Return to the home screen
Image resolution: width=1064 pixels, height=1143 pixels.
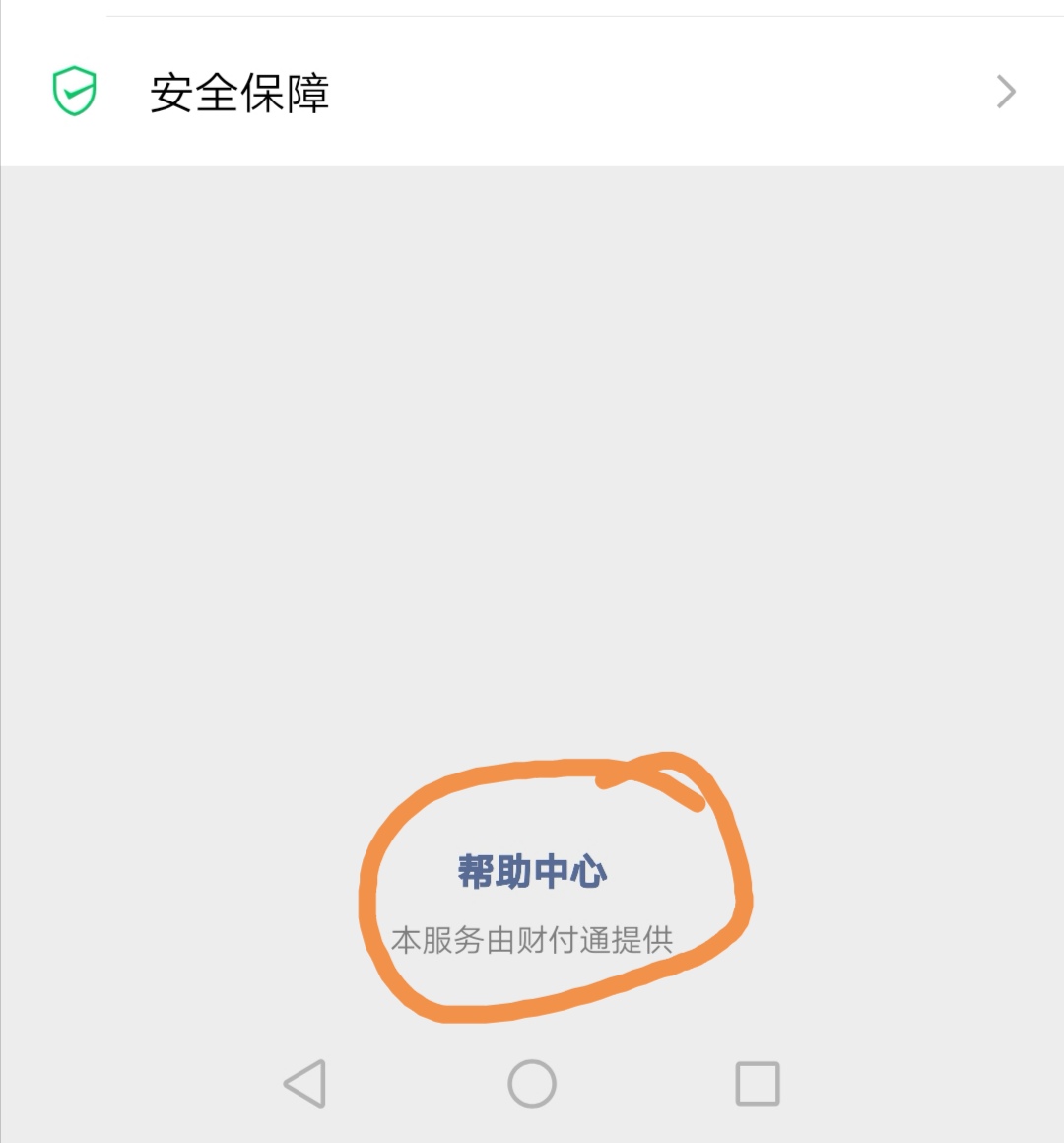(x=532, y=1084)
